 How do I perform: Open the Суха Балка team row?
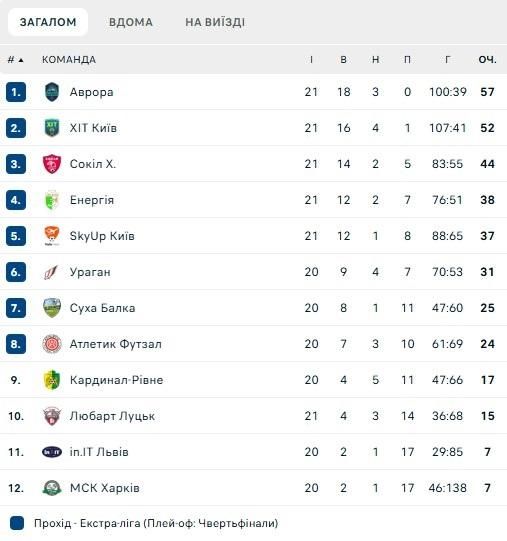click(253, 308)
